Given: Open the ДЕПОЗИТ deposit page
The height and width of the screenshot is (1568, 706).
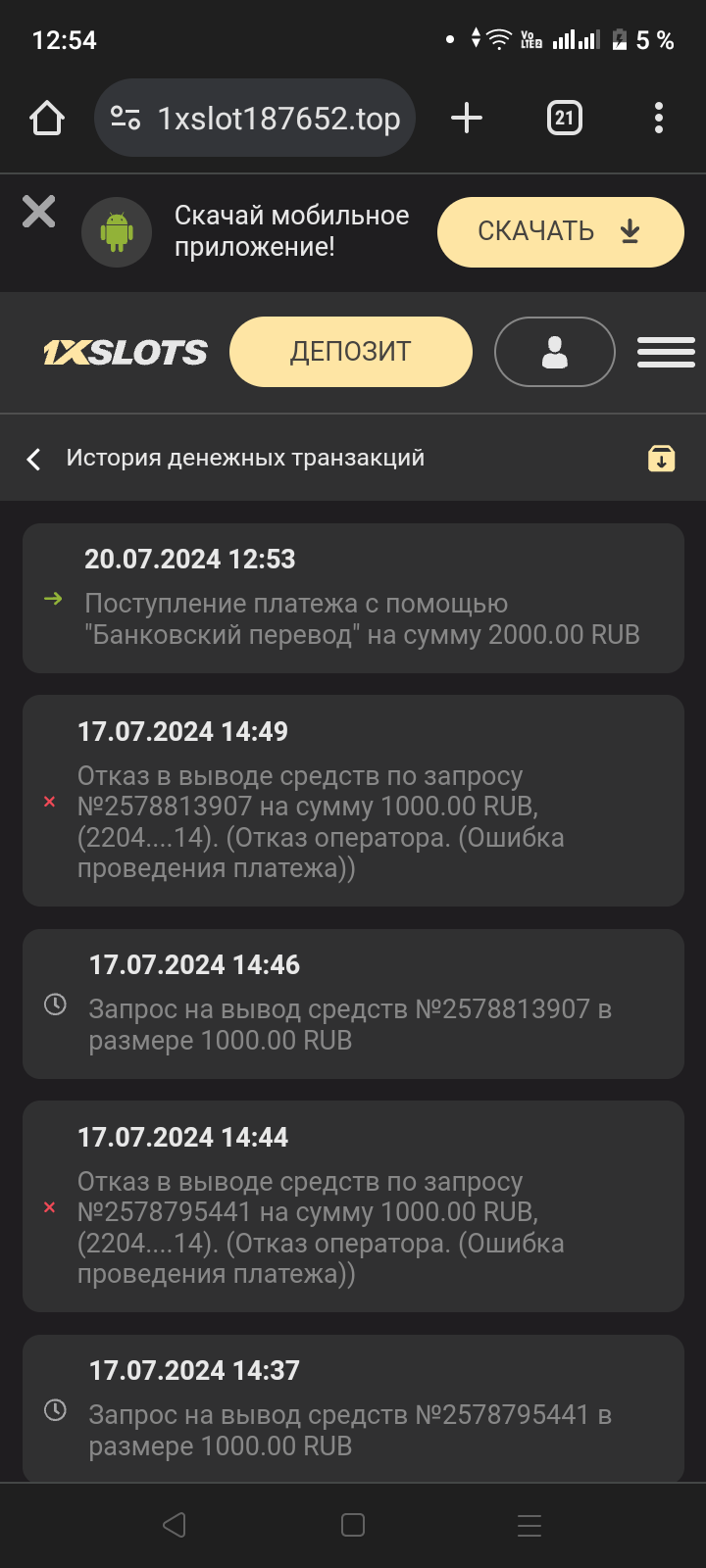Looking at the screenshot, I should pyautogui.click(x=350, y=352).
